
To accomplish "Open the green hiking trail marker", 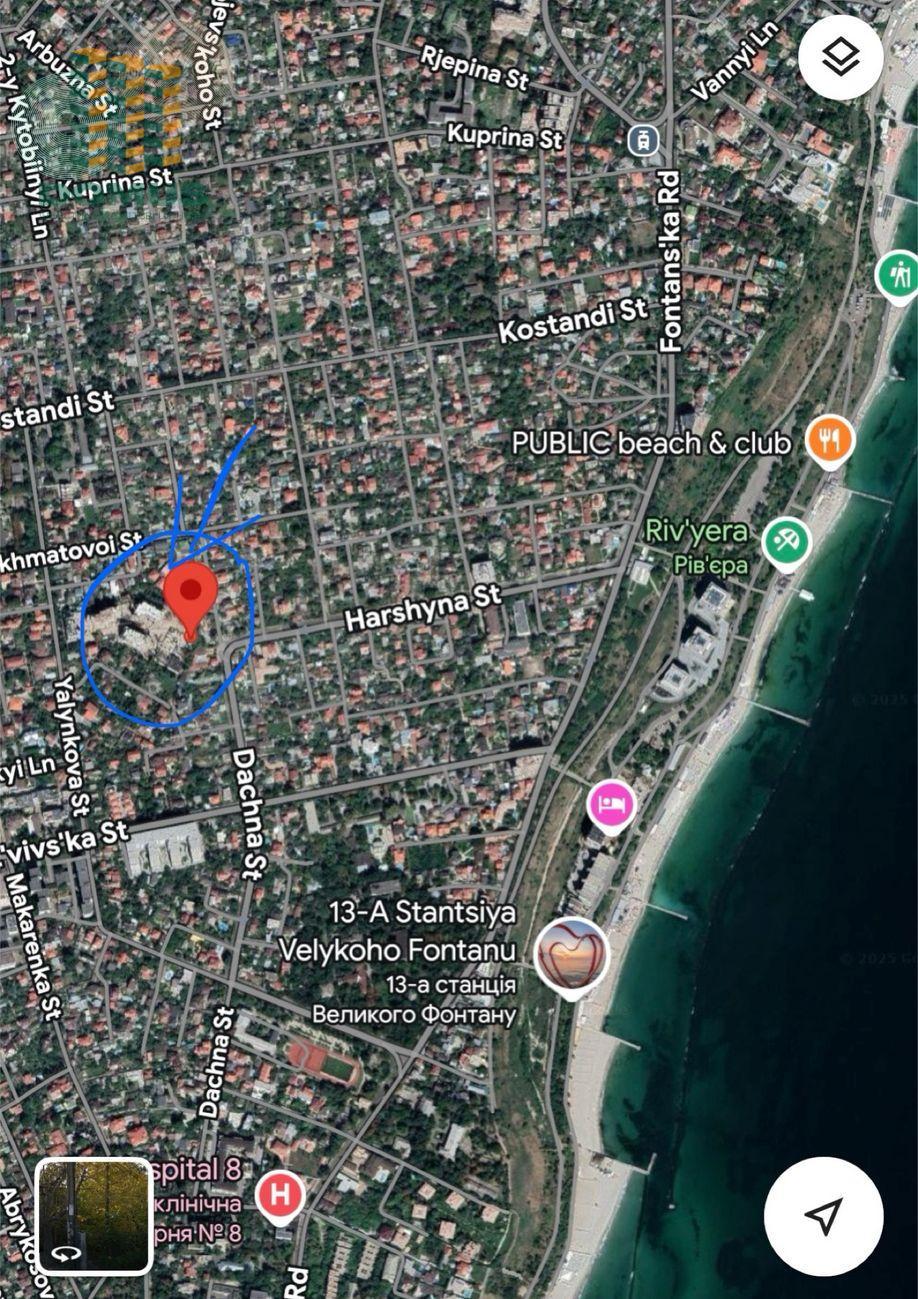I will (x=897, y=274).
